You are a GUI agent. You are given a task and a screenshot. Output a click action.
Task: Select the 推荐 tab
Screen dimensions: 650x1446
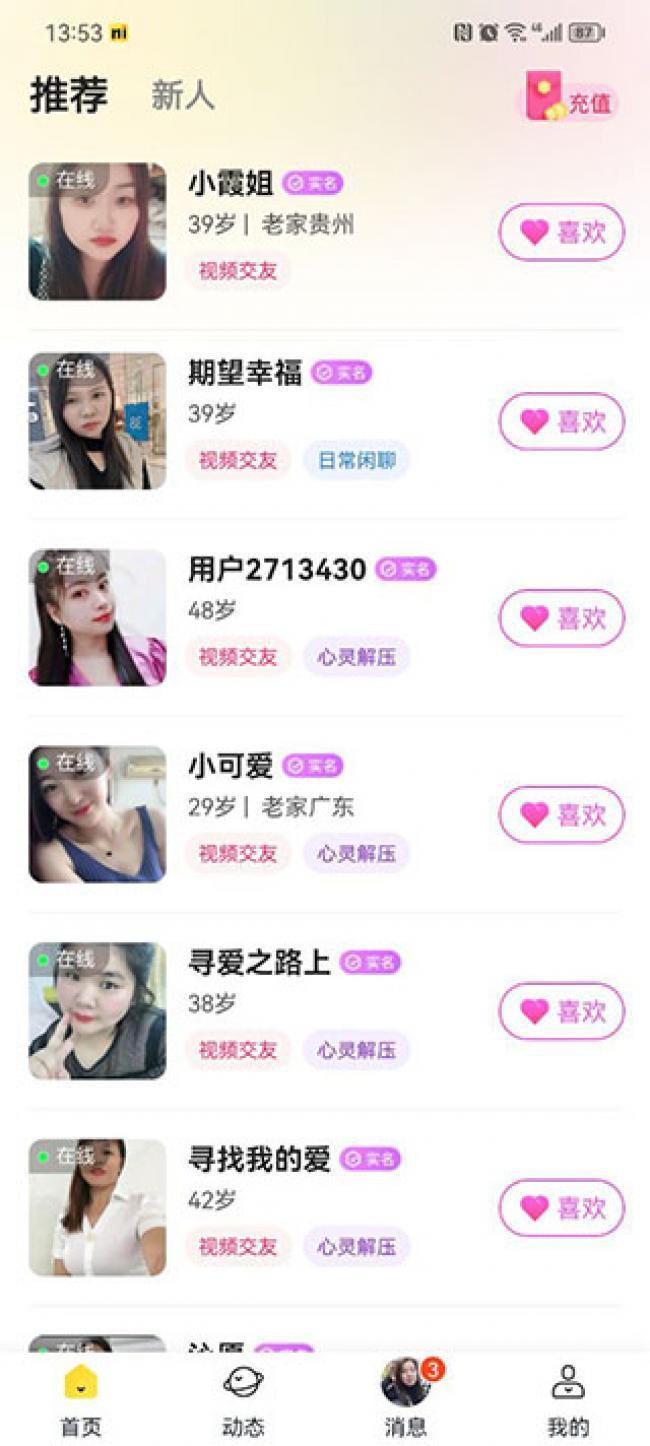(x=69, y=96)
